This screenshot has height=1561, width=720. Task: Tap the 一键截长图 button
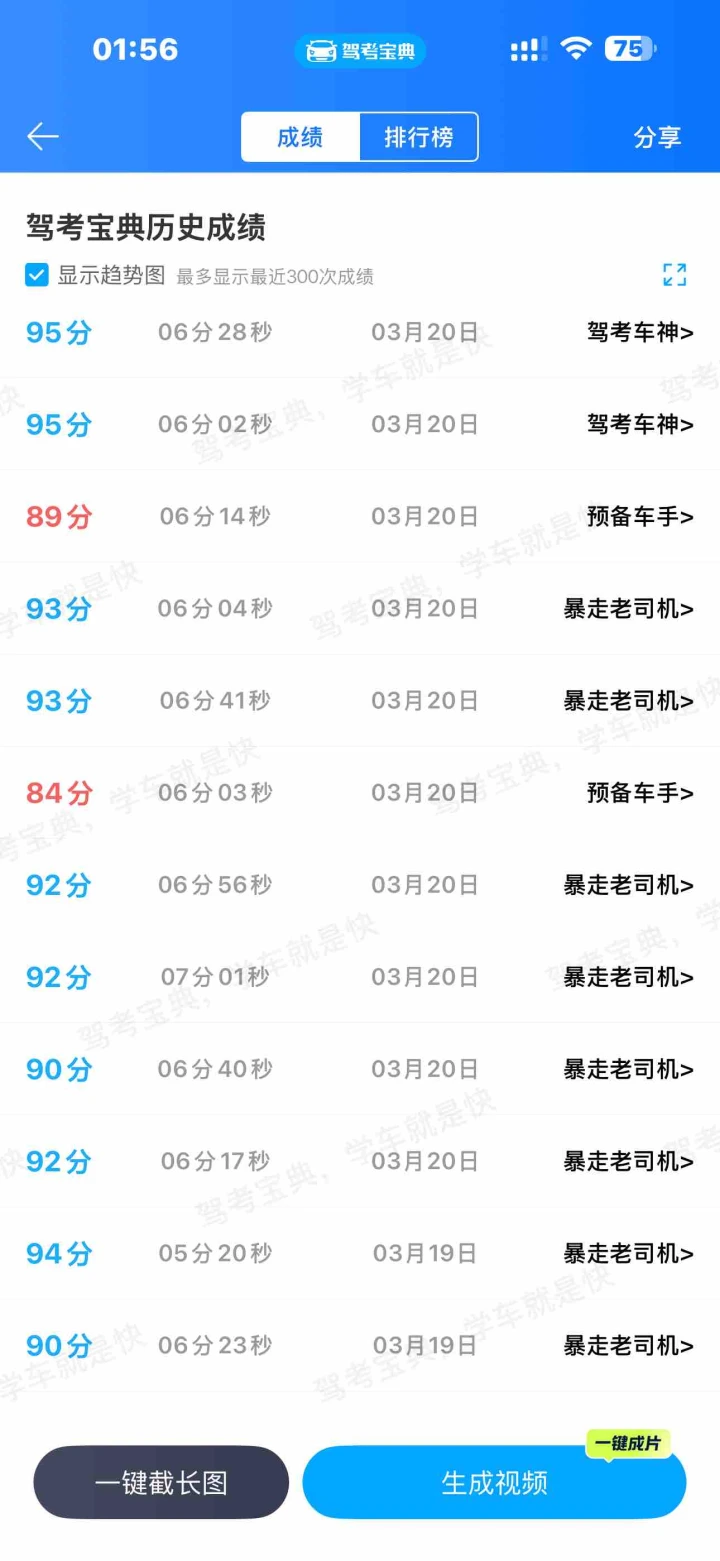click(x=161, y=1482)
